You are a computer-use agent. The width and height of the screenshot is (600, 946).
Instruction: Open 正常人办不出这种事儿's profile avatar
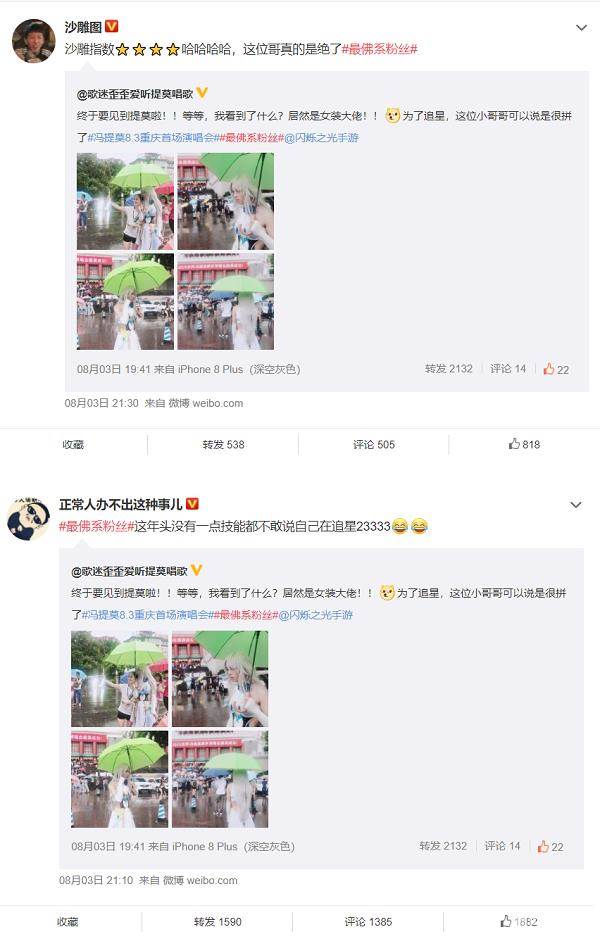tap(29, 518)
